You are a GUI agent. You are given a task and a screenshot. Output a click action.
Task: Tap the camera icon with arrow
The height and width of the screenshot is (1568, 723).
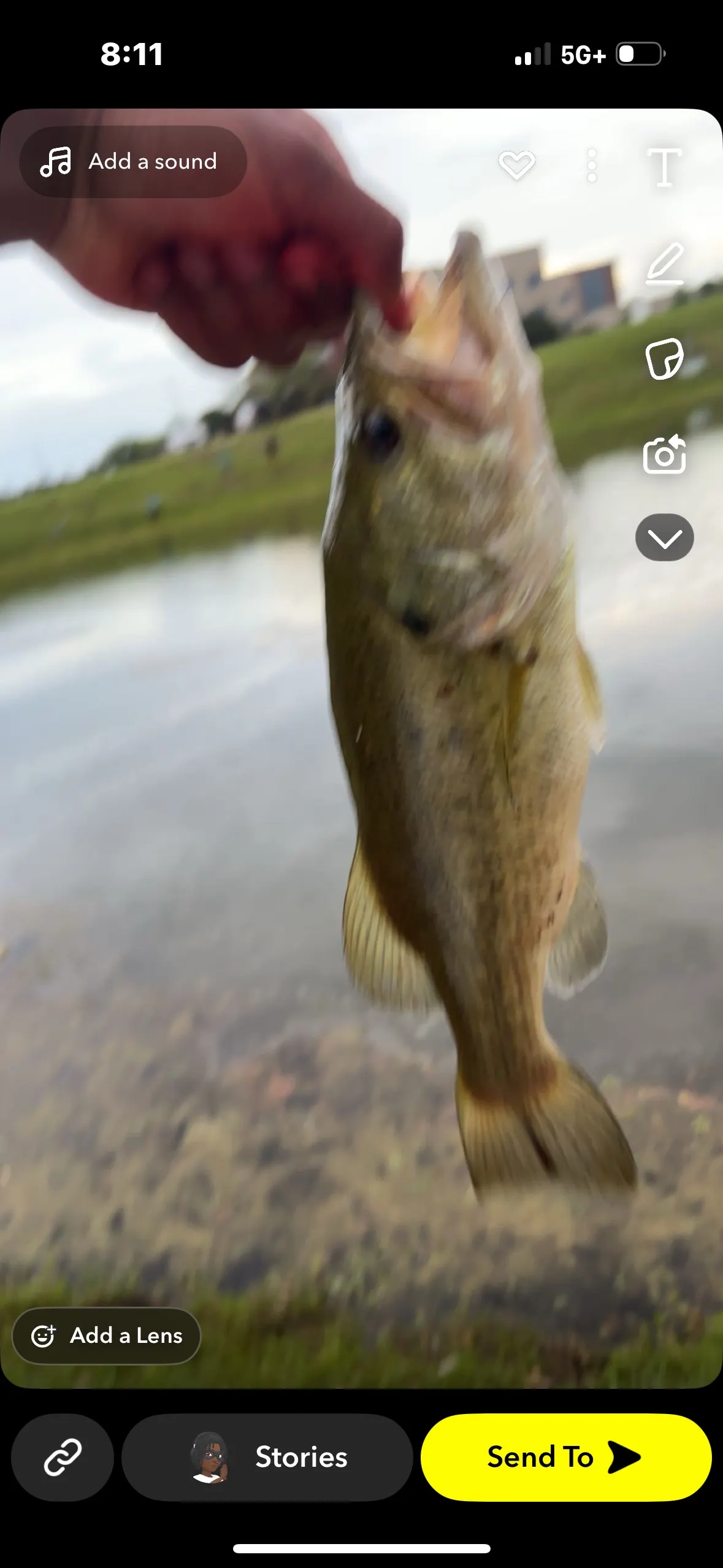(664, 454)
